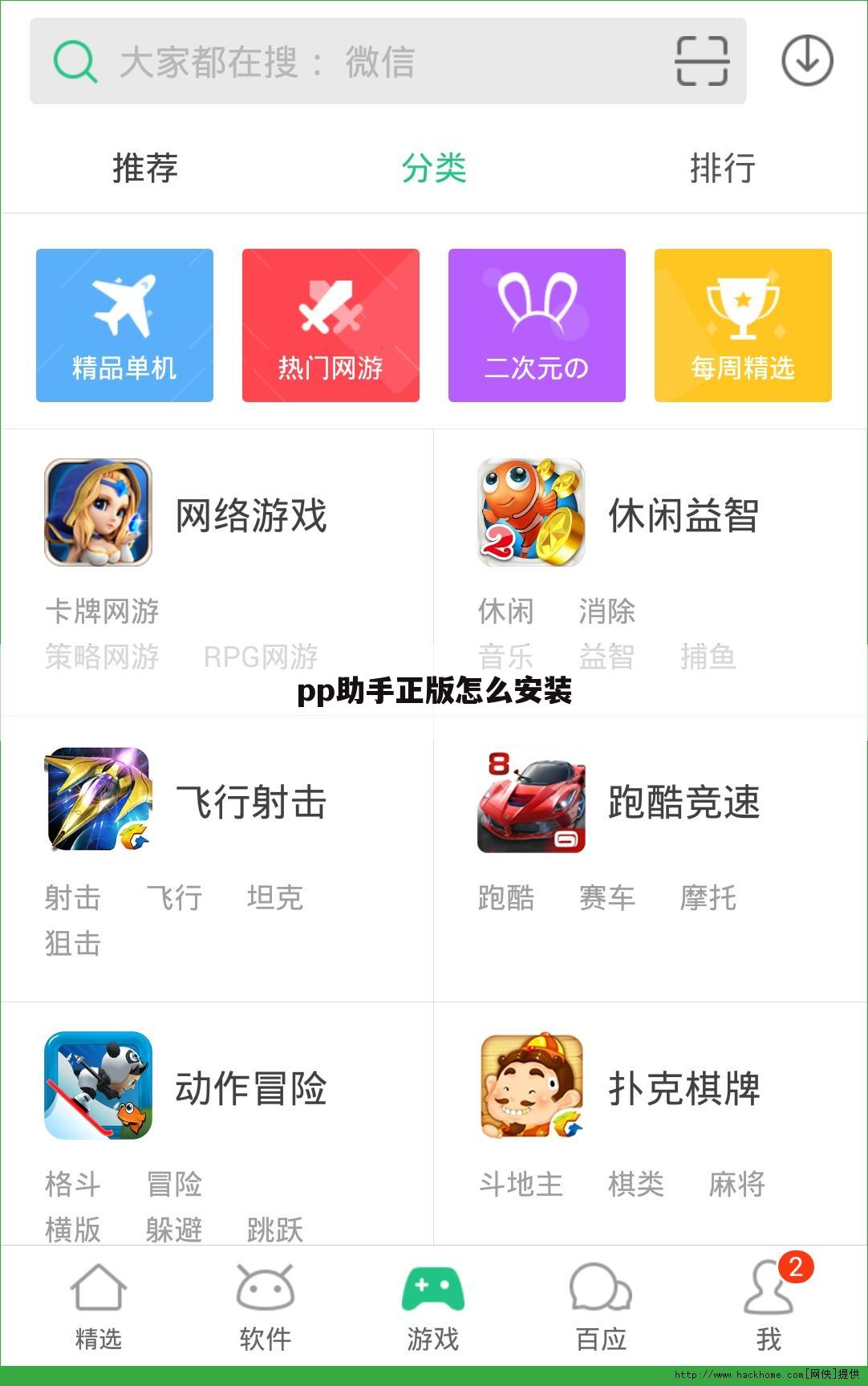Tap the 休闲益智 fish game icon
Image resolution: width=868 pixels, height=1386 pixels.
(x=530, y=514)
